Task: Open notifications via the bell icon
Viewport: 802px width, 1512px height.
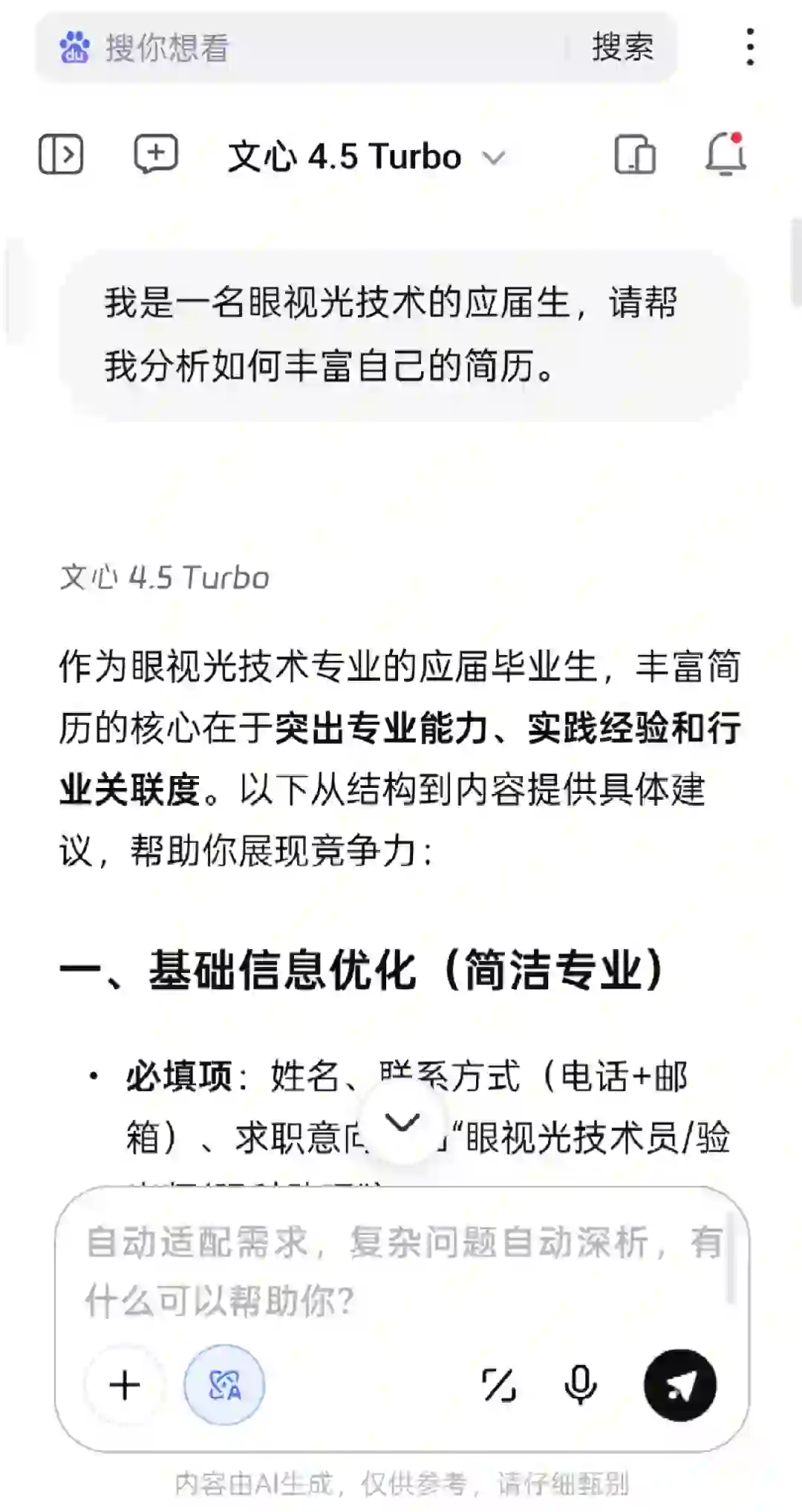Action: [726, 155]
